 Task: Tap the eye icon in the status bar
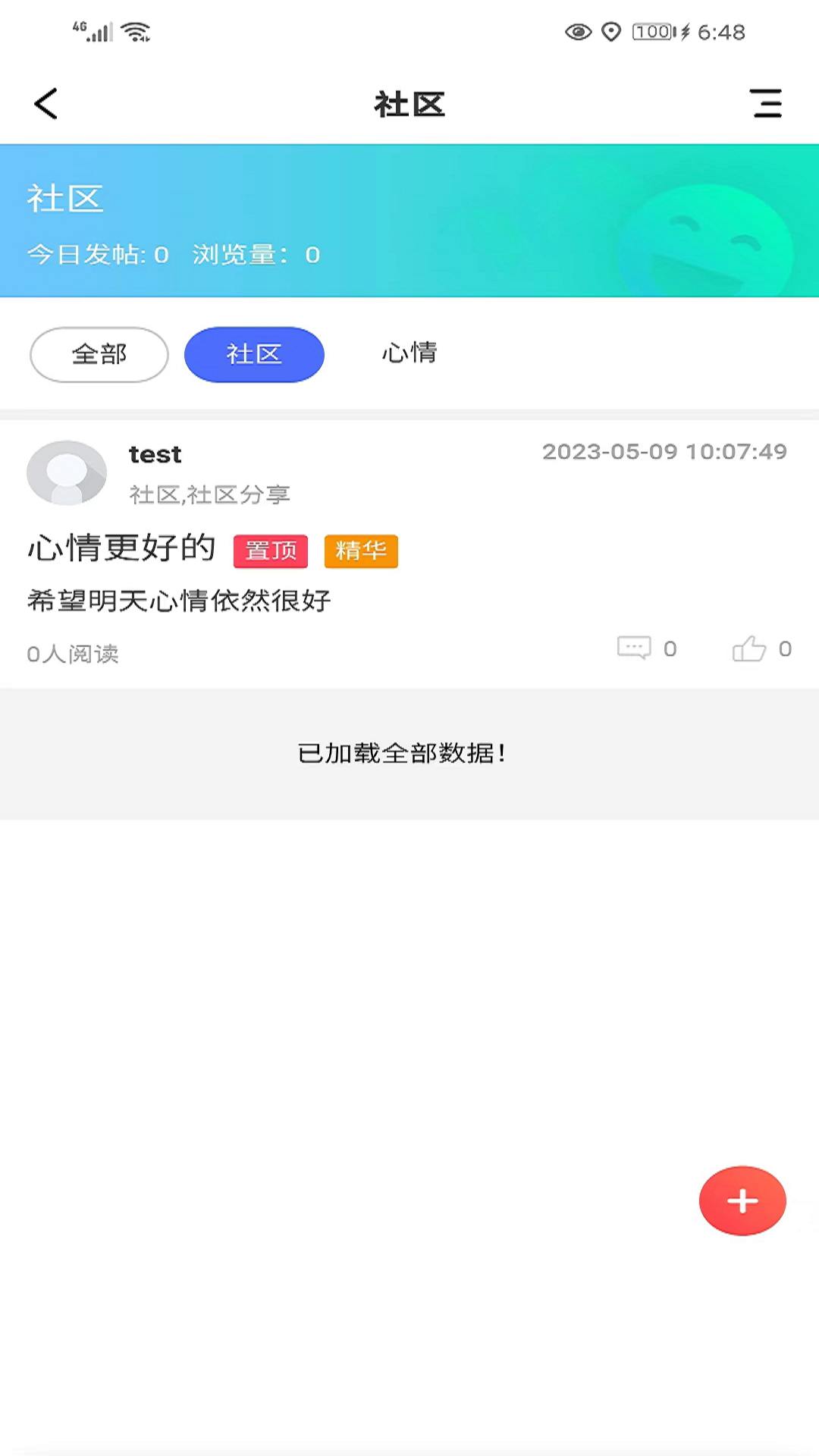pyautogui.click(x=579, y=32)
